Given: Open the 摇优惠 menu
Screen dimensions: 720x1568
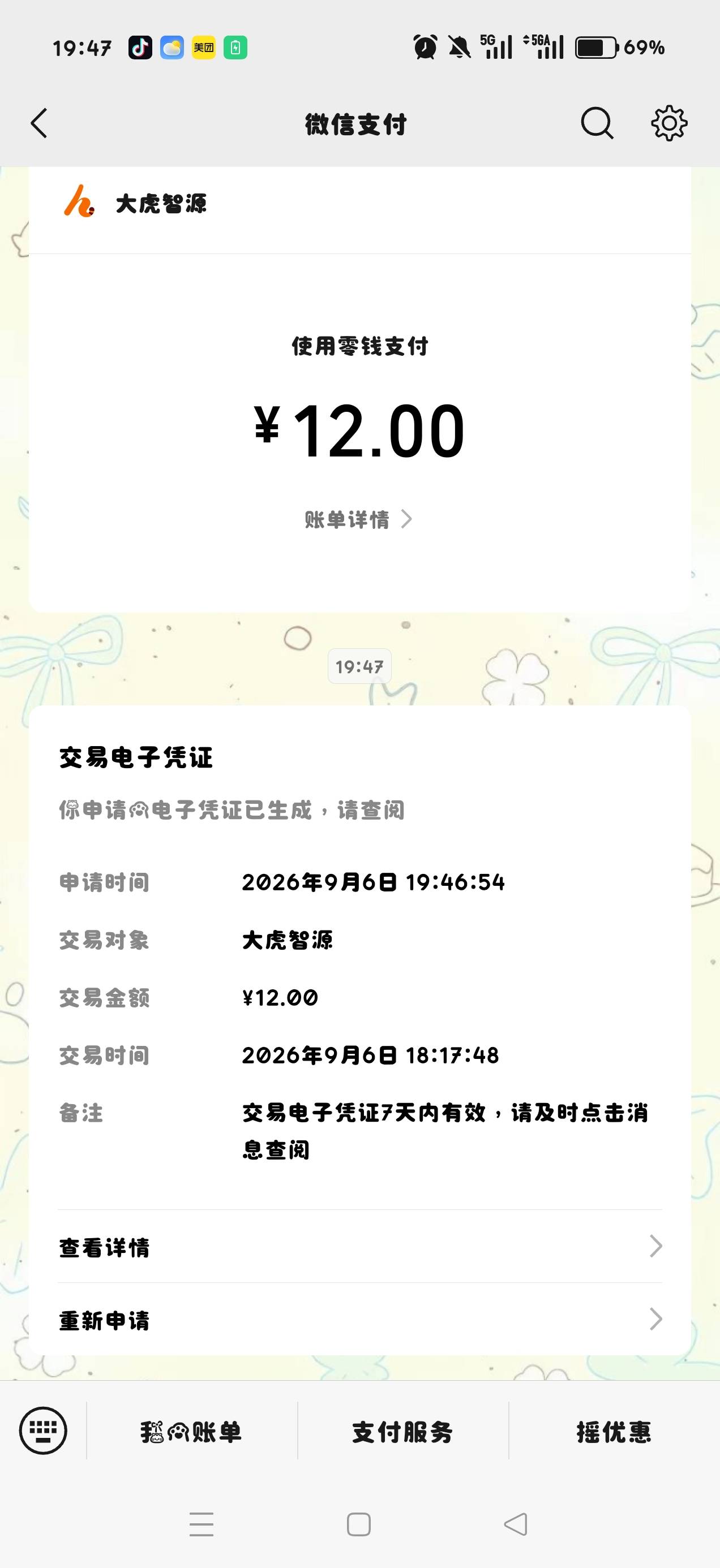Looking at the screenshot, I should pyautogui.click(x=614, y=1432).
